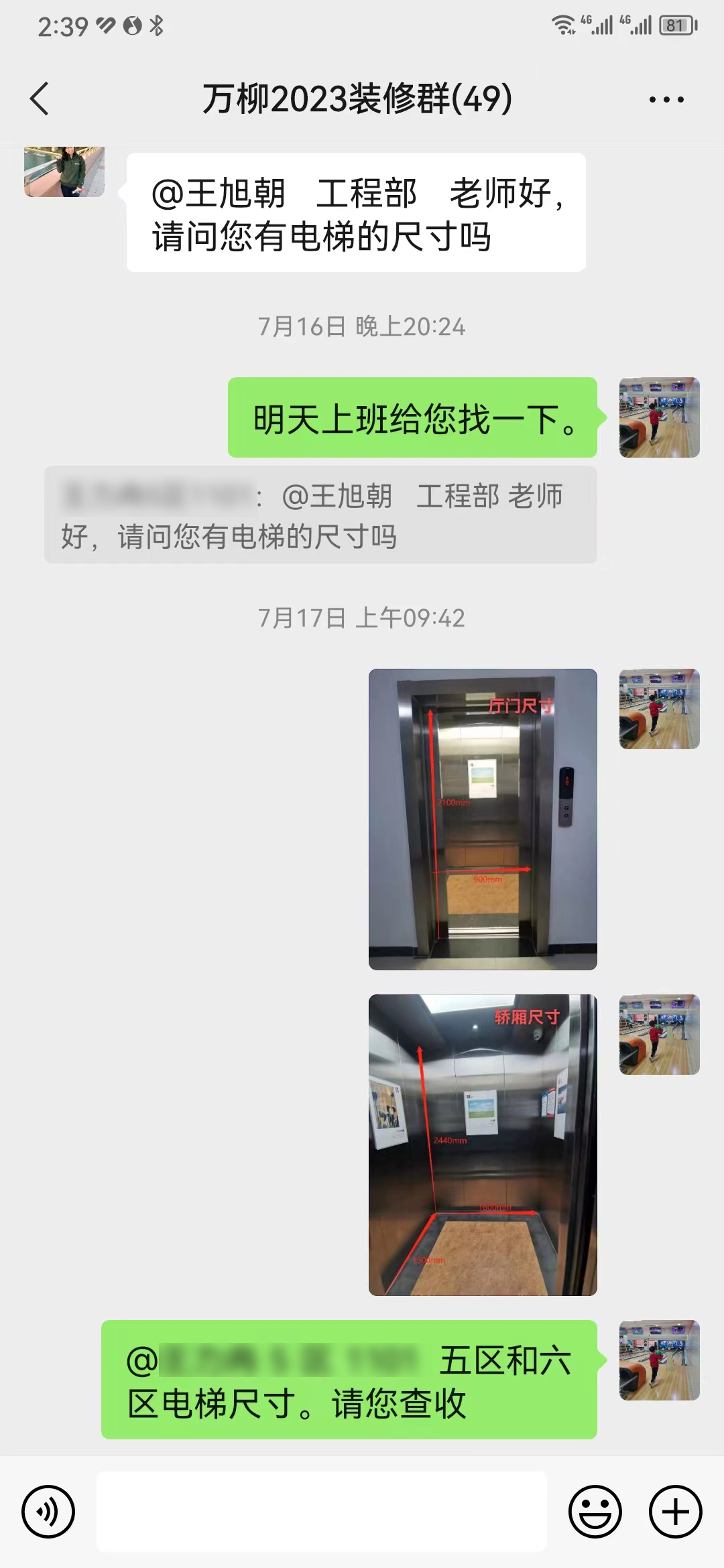Viewport: 724px width, 1568px height.
Task: Open the chat info three-dots menu
Action: click(x=666, y=100)
